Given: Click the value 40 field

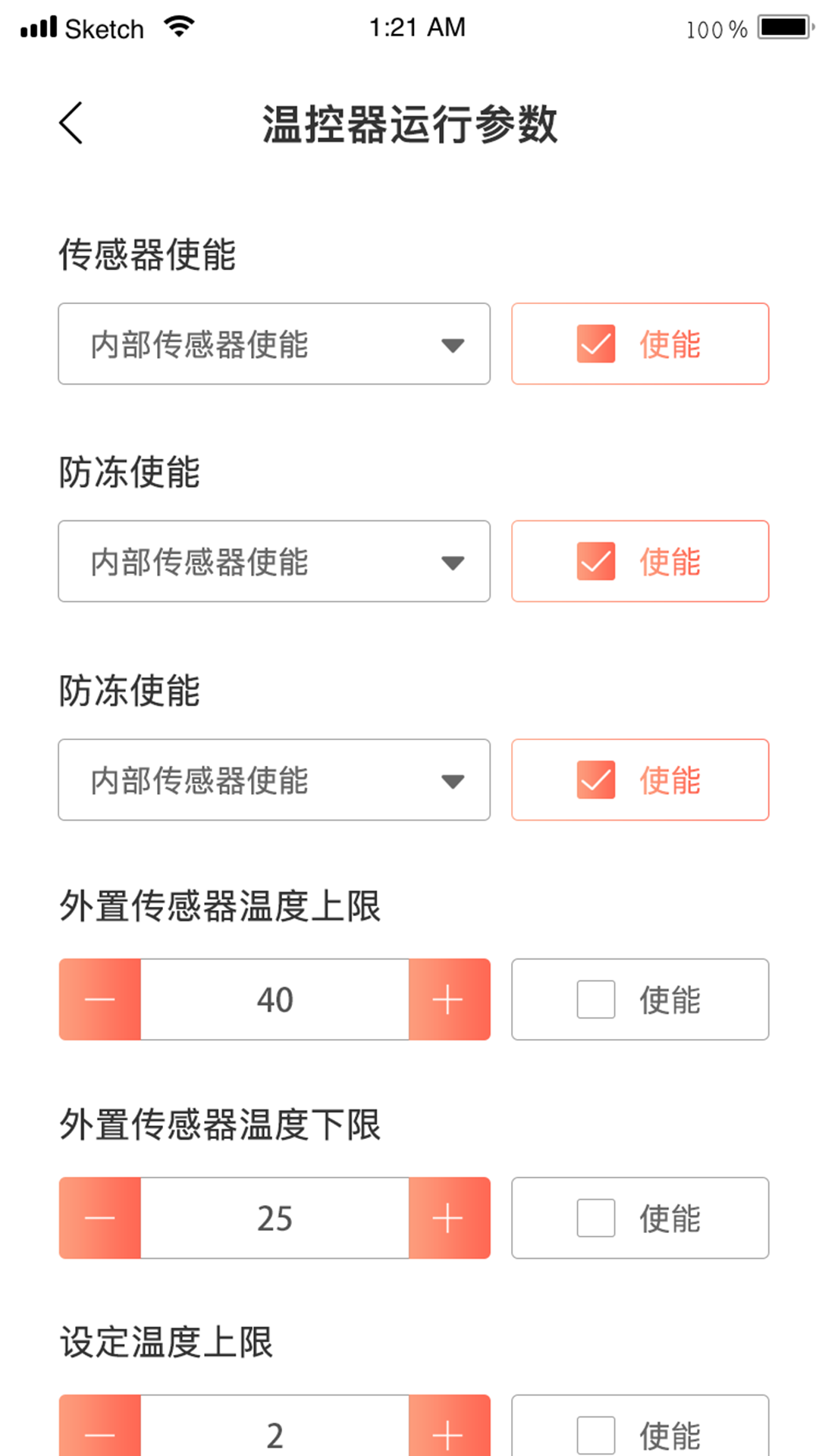Looking at the screenshot, I should coord(275,999).
